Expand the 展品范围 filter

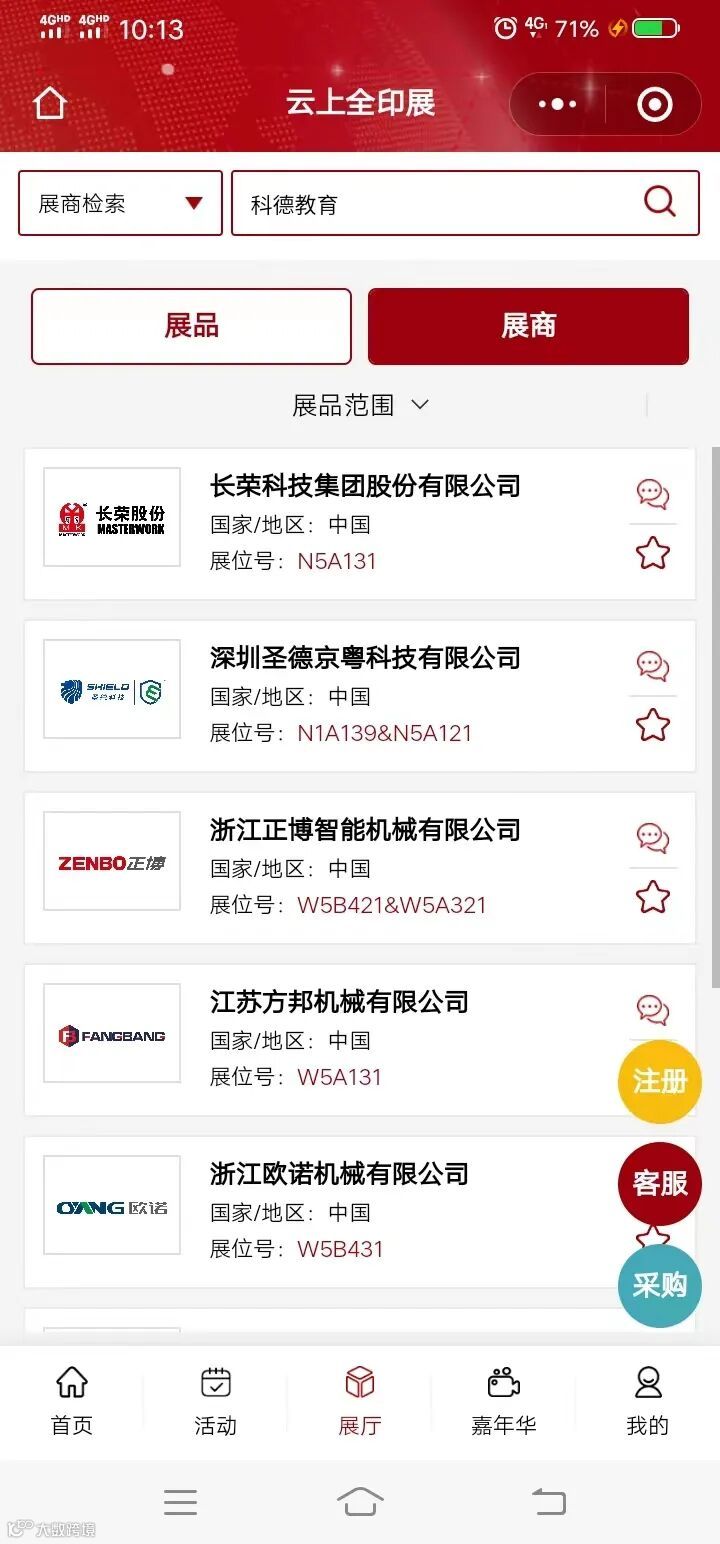click(x=360, y=405)
